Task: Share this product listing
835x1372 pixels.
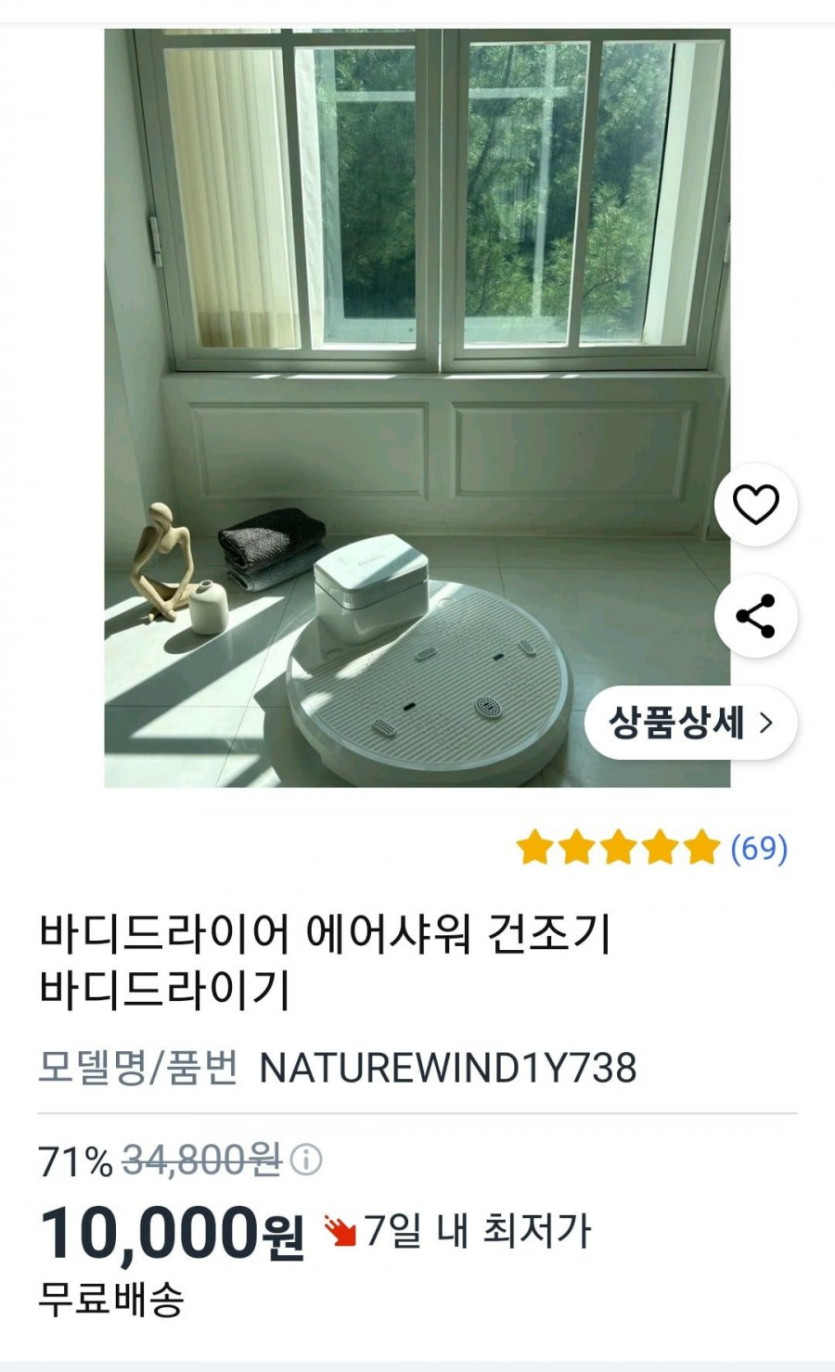Action: tap(755, 615)
